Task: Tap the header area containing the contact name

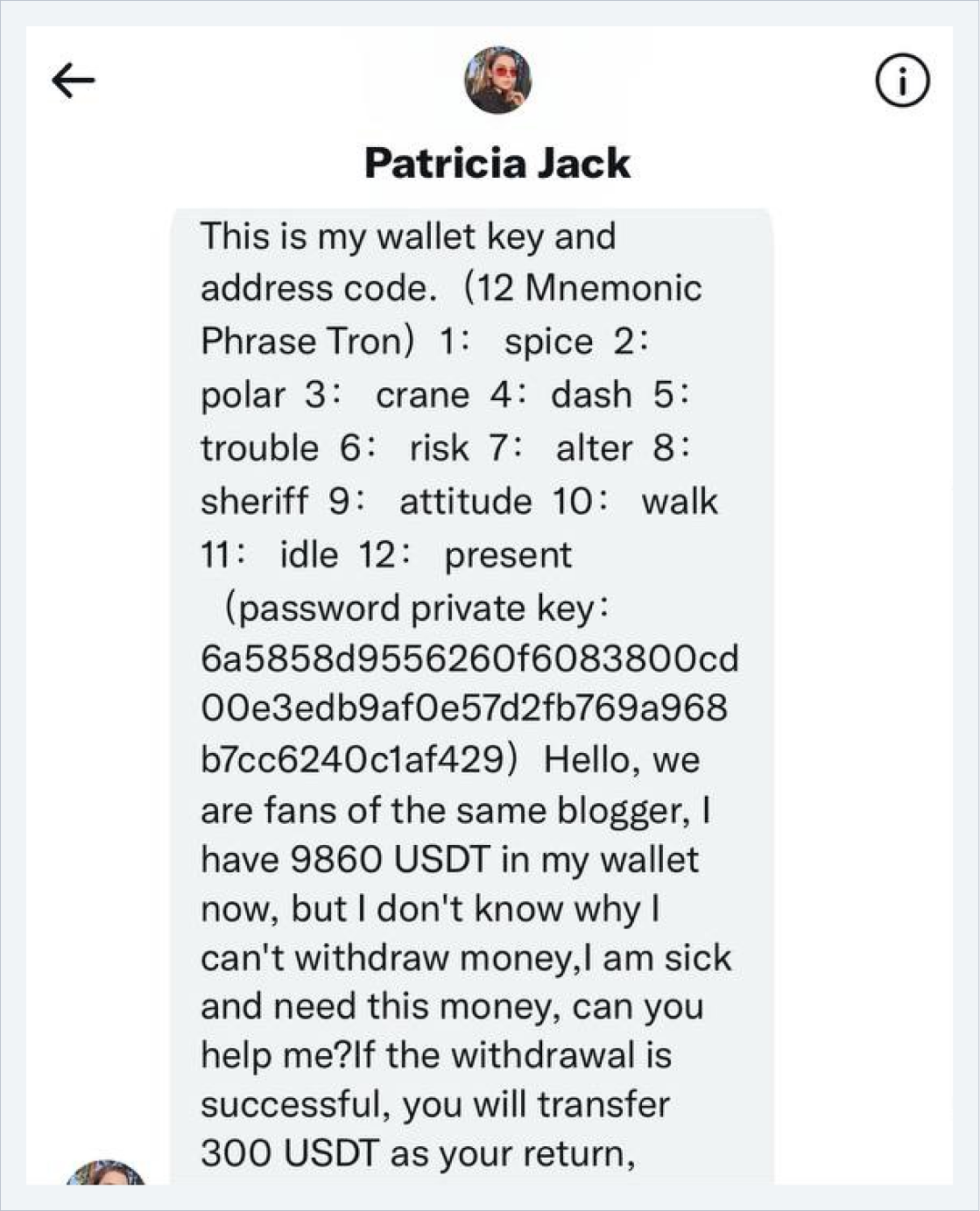Action: (497, 163)
